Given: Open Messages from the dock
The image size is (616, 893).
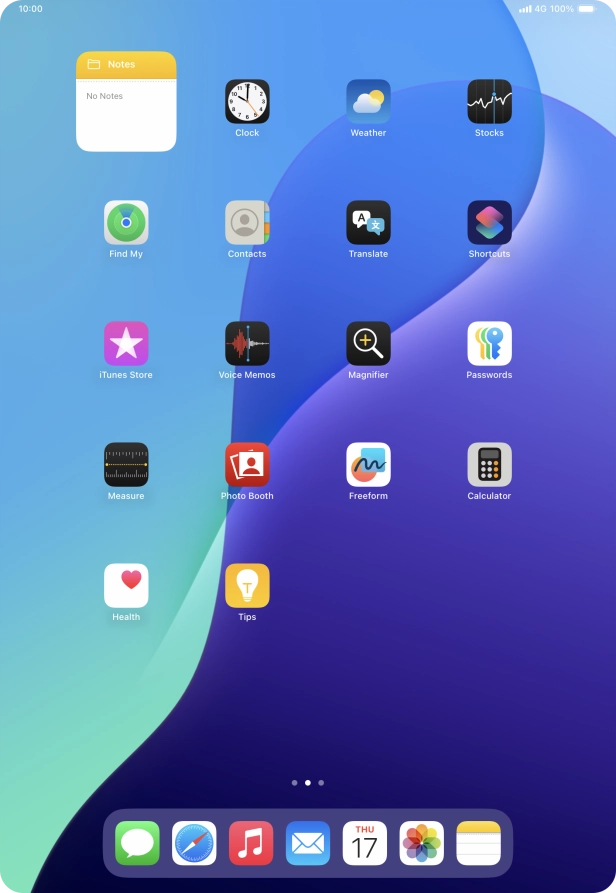Looking at the screenshot, I should click(x=137, y=843).
